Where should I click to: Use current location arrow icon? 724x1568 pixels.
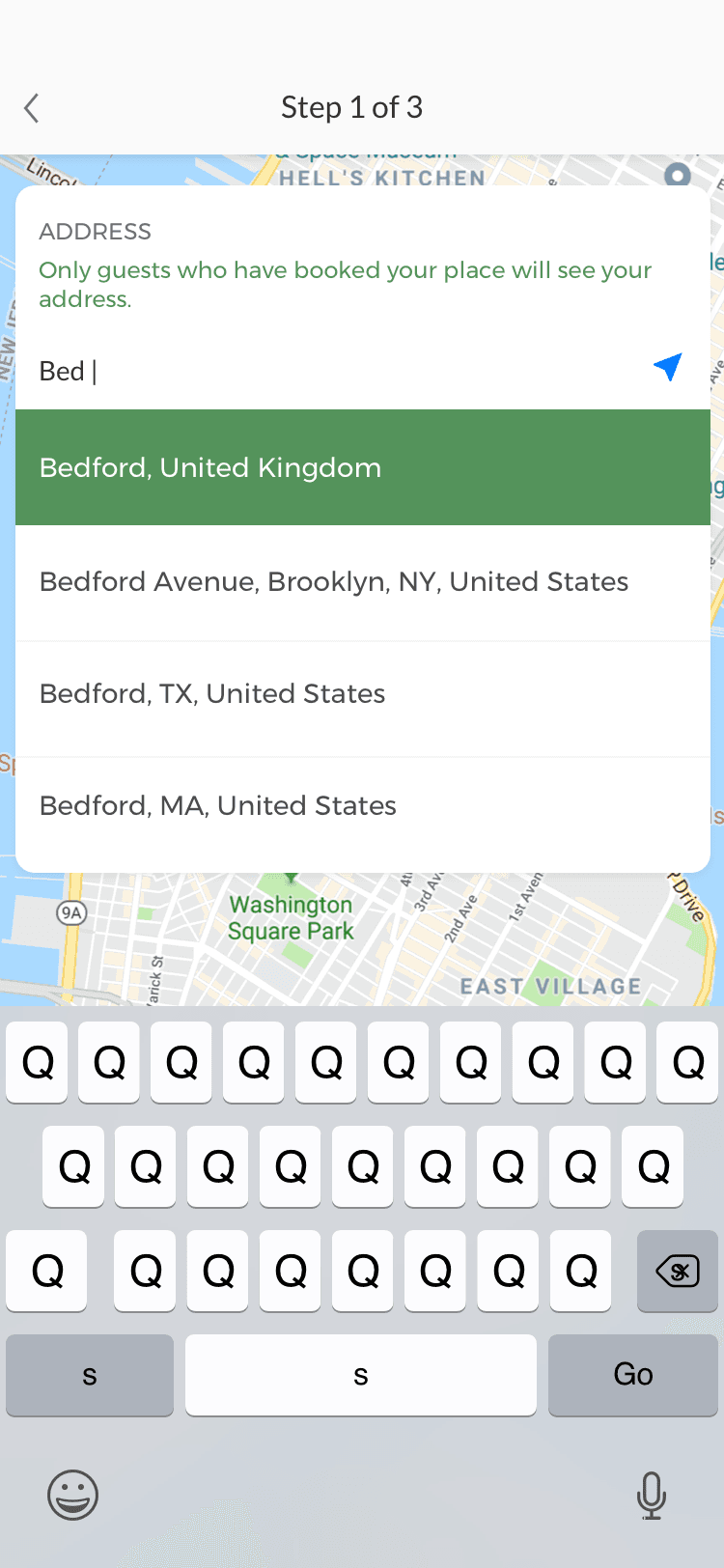[668, 367]
